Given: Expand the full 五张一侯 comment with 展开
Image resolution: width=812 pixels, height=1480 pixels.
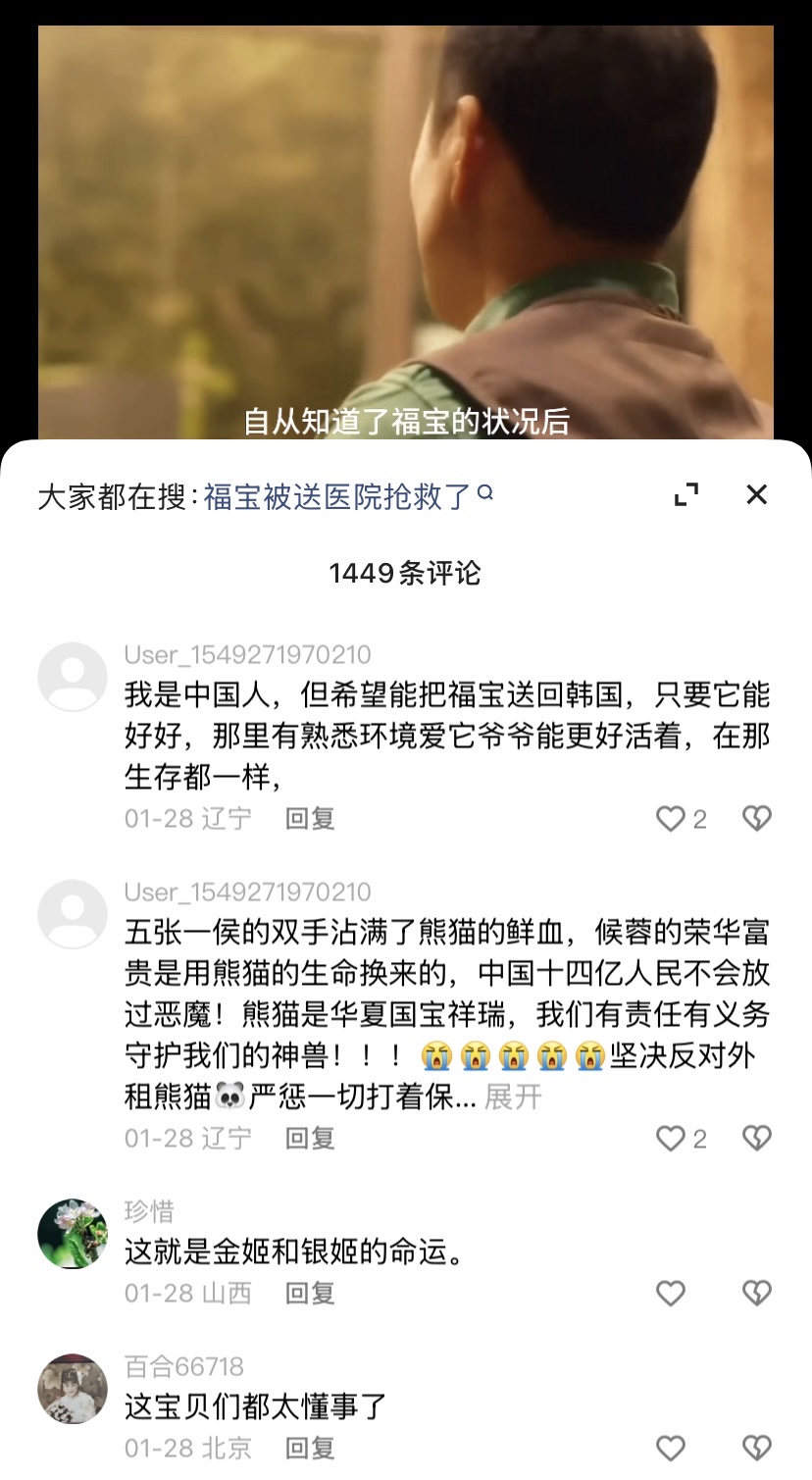Looking at the screenshot, I should pos(513,1097).
